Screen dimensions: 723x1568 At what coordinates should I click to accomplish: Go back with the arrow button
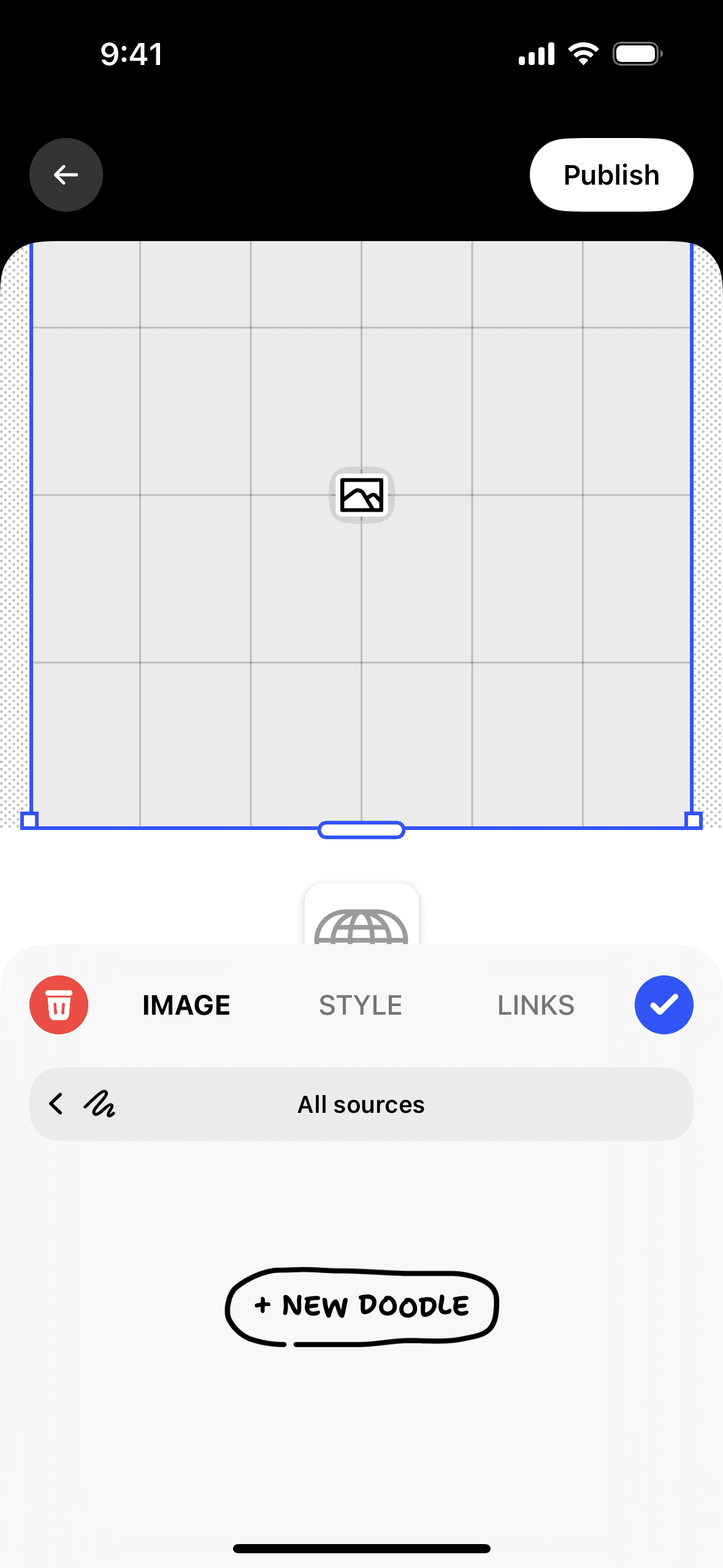66,175
